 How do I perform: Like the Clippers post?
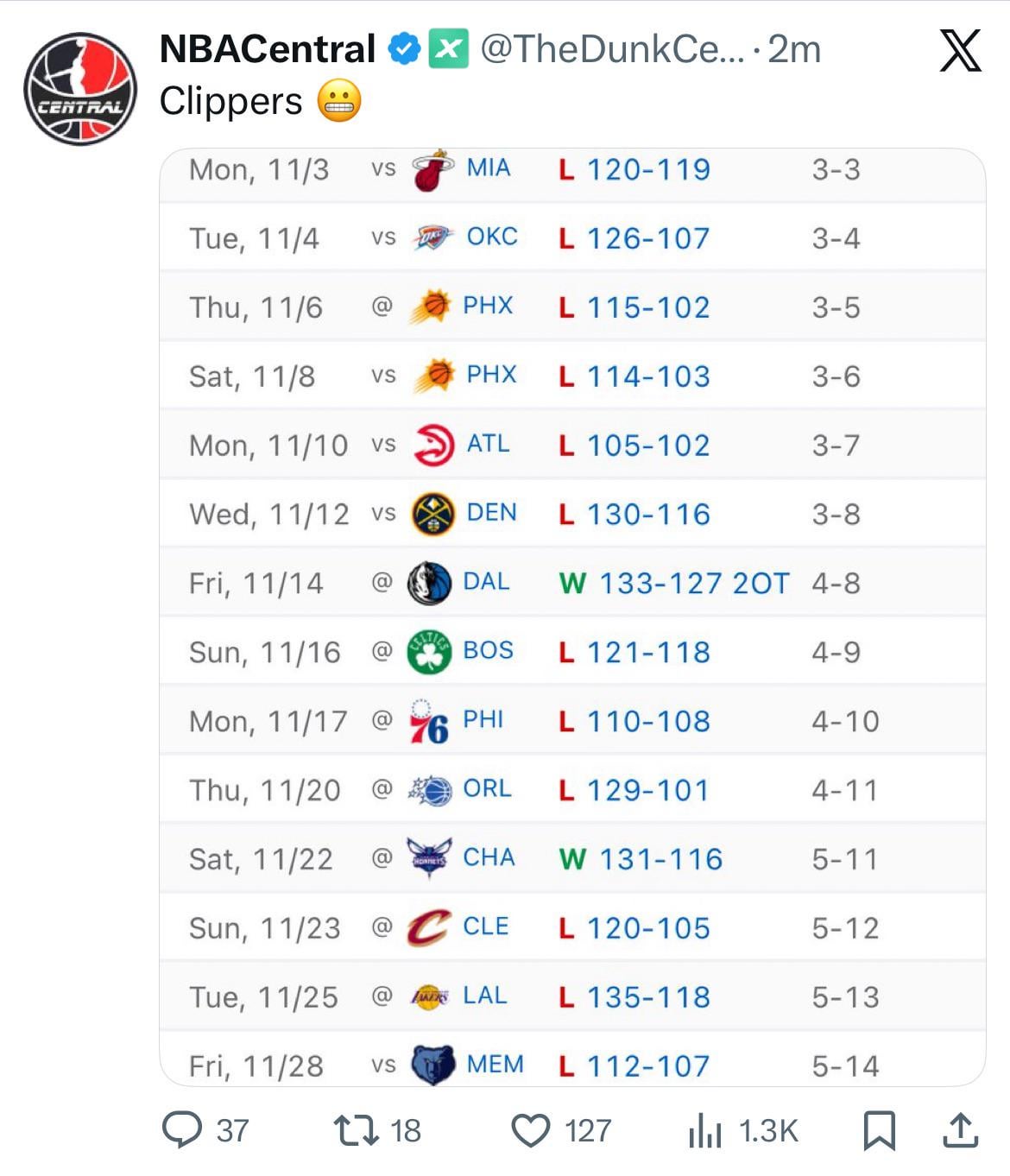tap(531, 1129)
